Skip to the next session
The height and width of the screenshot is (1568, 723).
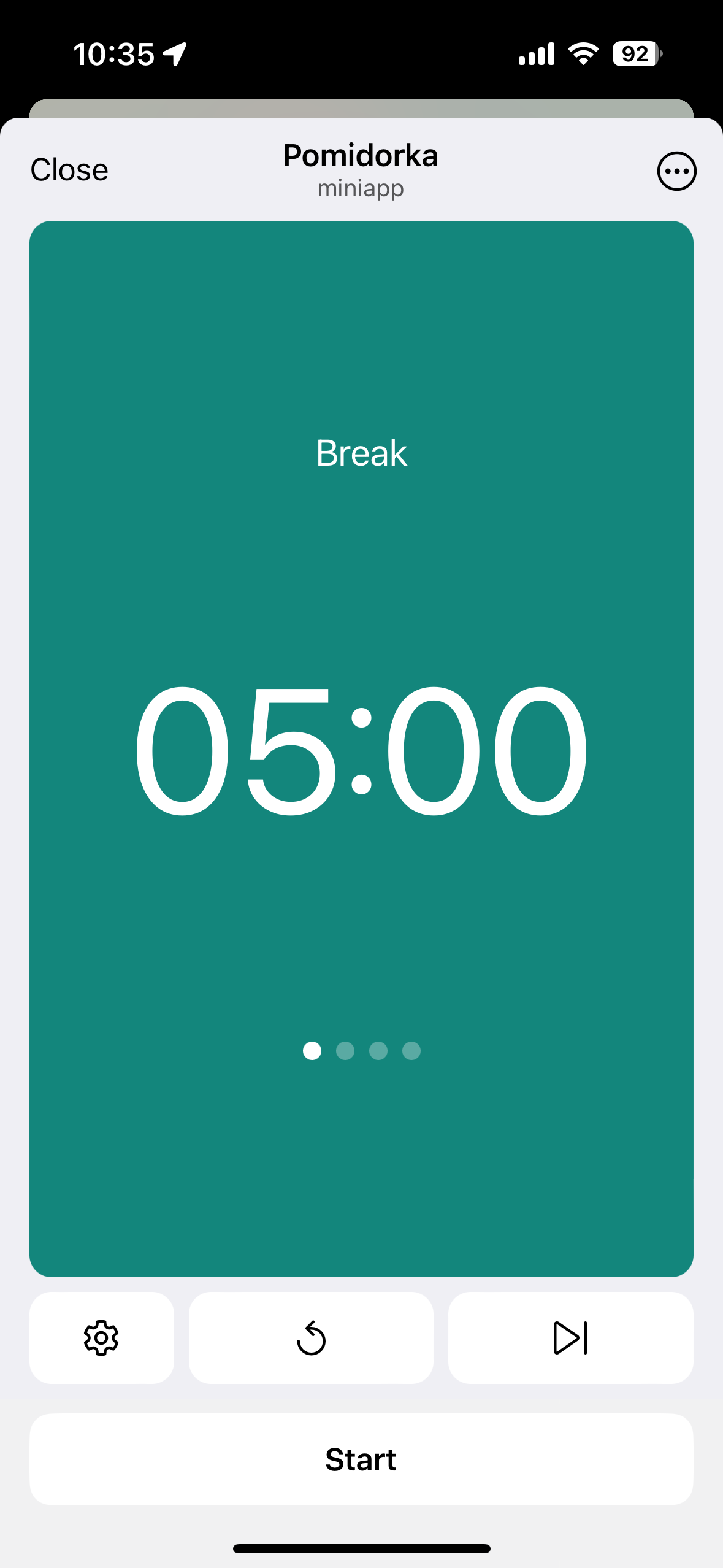(570, 1337)
